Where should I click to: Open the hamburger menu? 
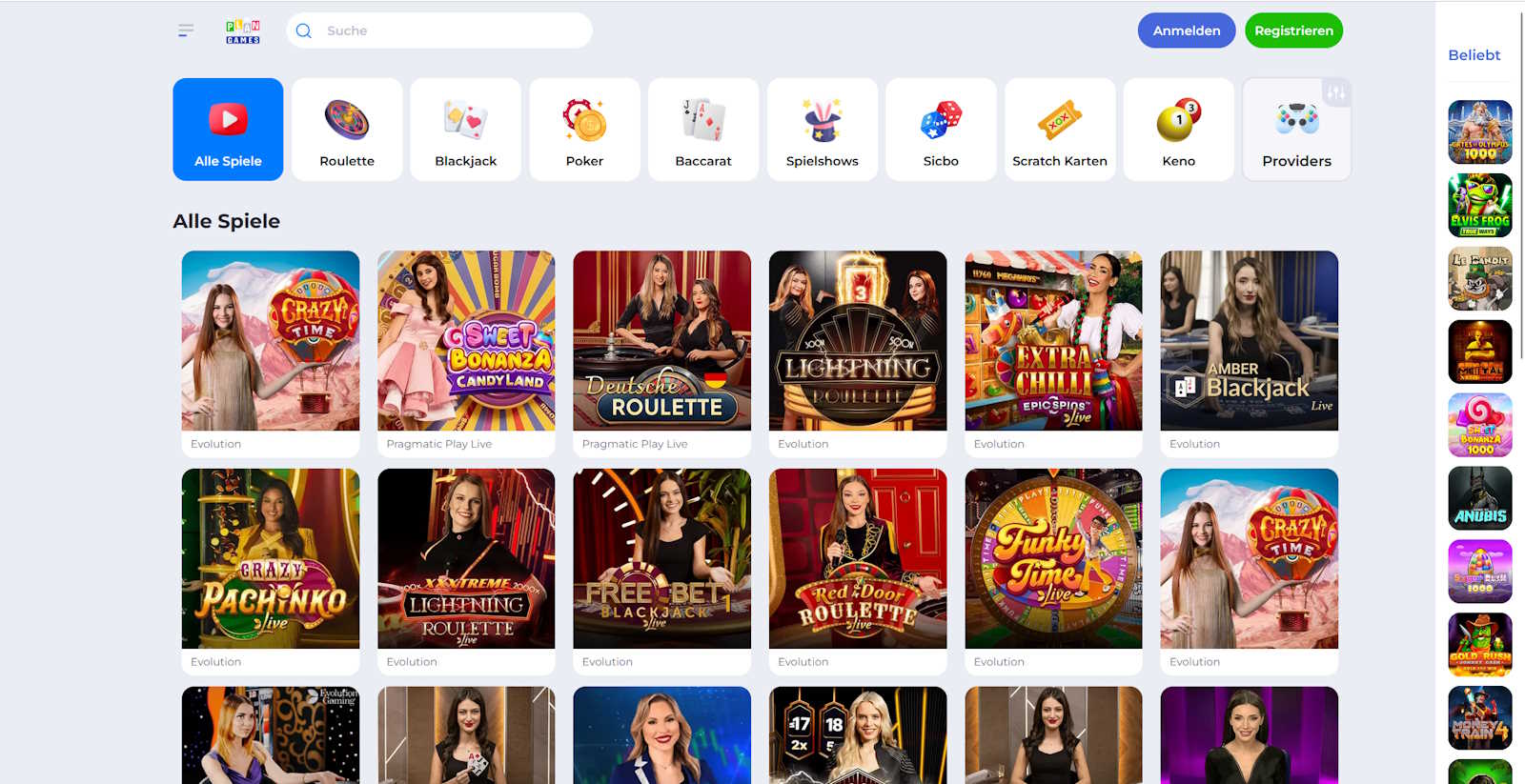(x=186, y=30)
